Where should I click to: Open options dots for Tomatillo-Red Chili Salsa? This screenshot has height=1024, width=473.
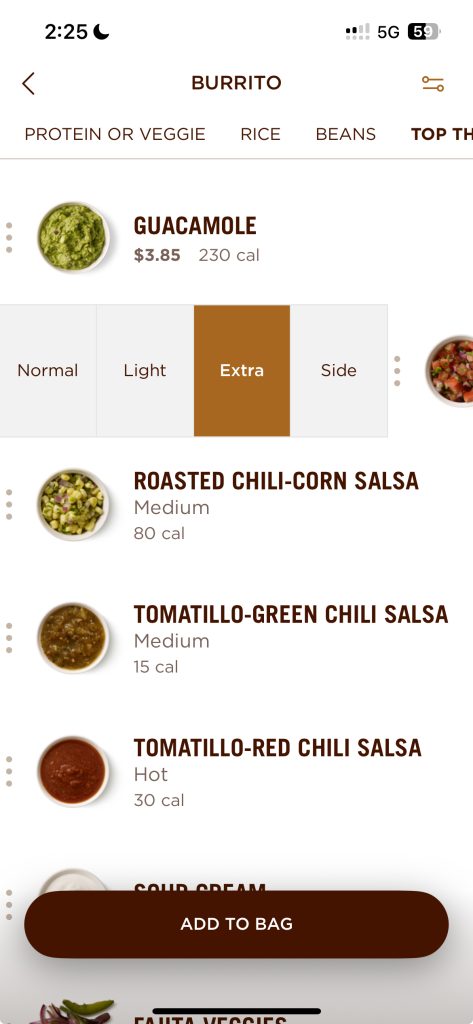click(x=9, y=771)
